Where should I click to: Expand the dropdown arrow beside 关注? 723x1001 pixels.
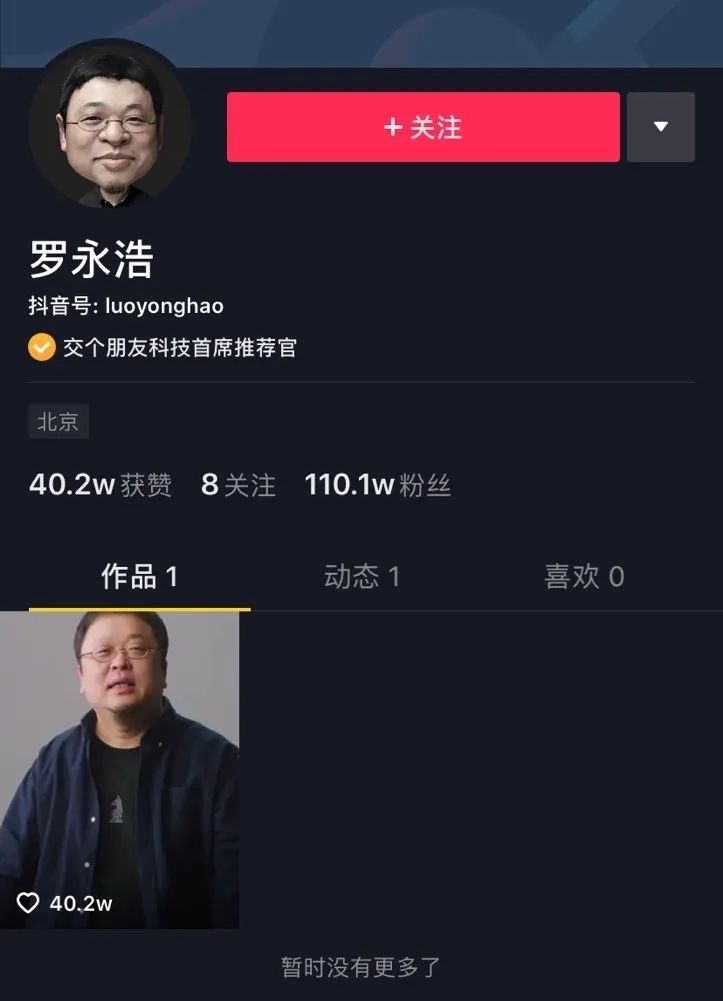[660, 127]
